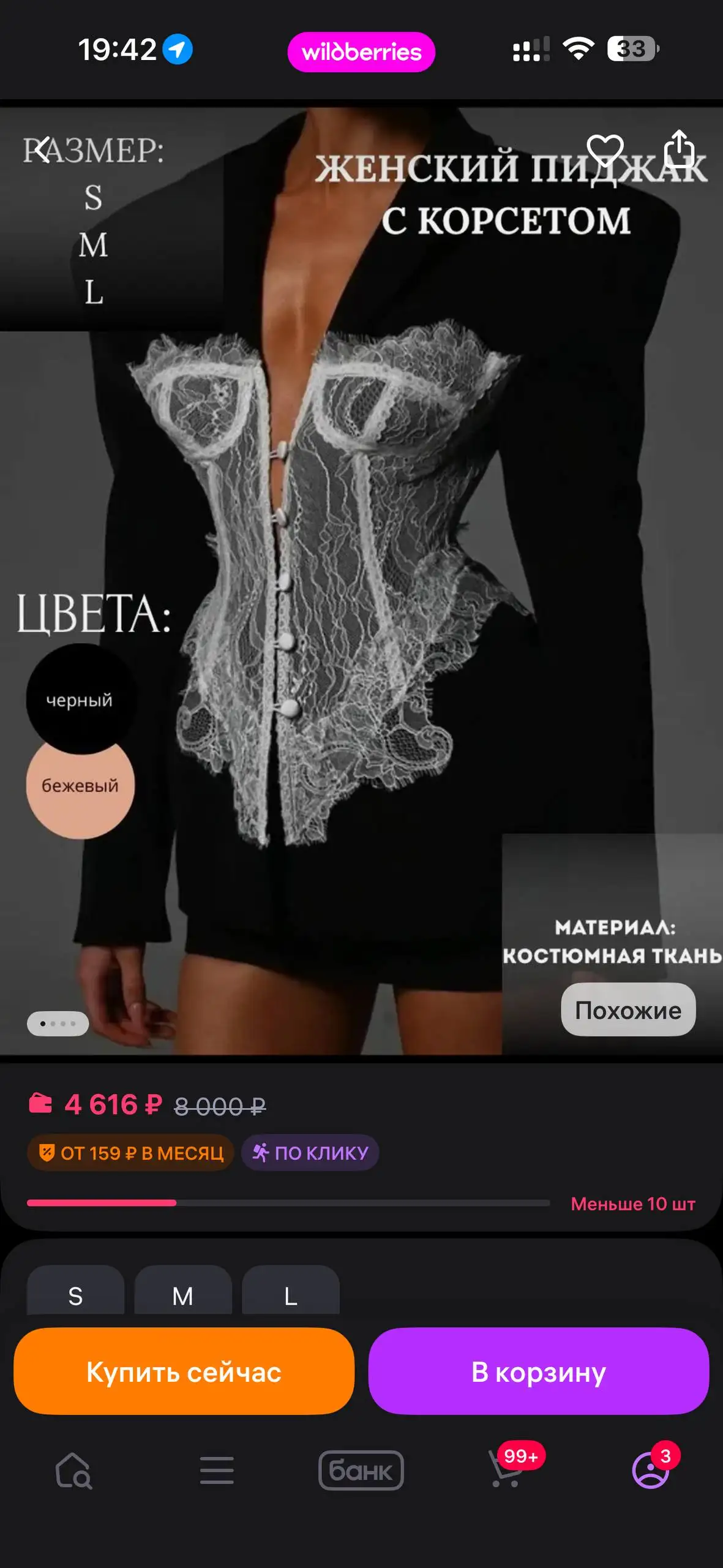Share this product
The width and height of the screenshot is (723, 1568).
click(679, 149)
